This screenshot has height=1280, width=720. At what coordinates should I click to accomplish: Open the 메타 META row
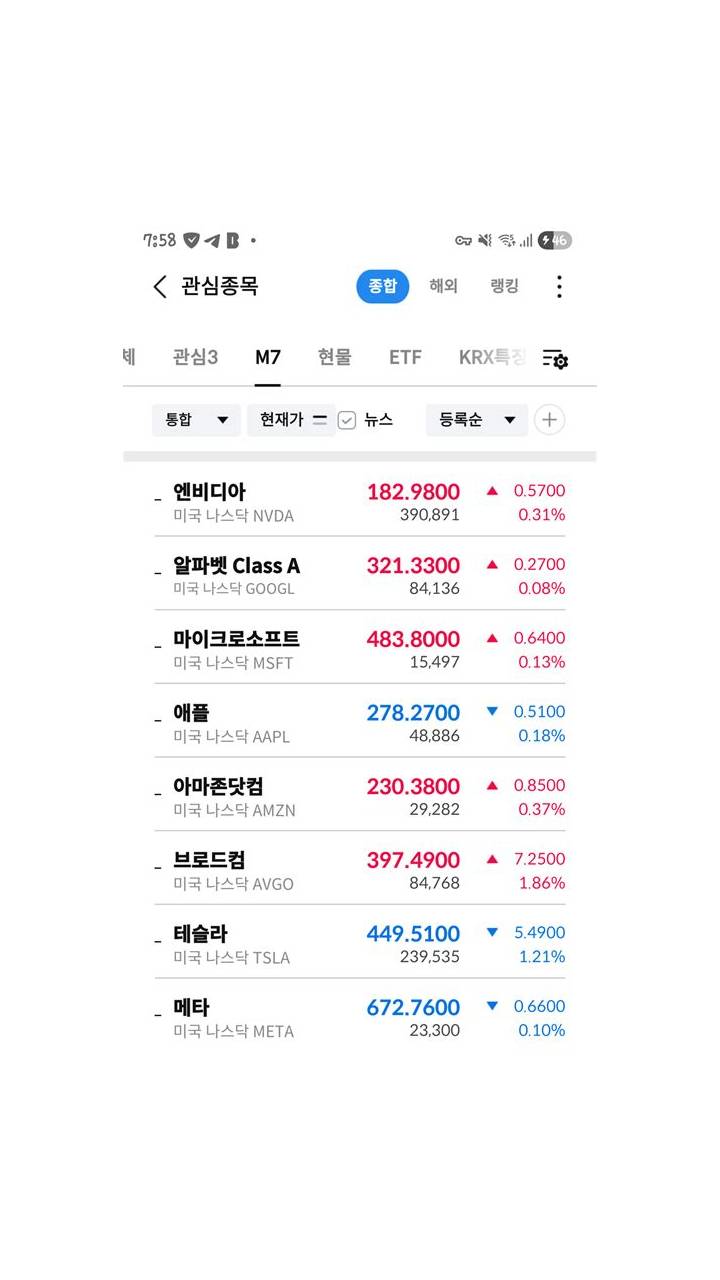coord(359,1019)
